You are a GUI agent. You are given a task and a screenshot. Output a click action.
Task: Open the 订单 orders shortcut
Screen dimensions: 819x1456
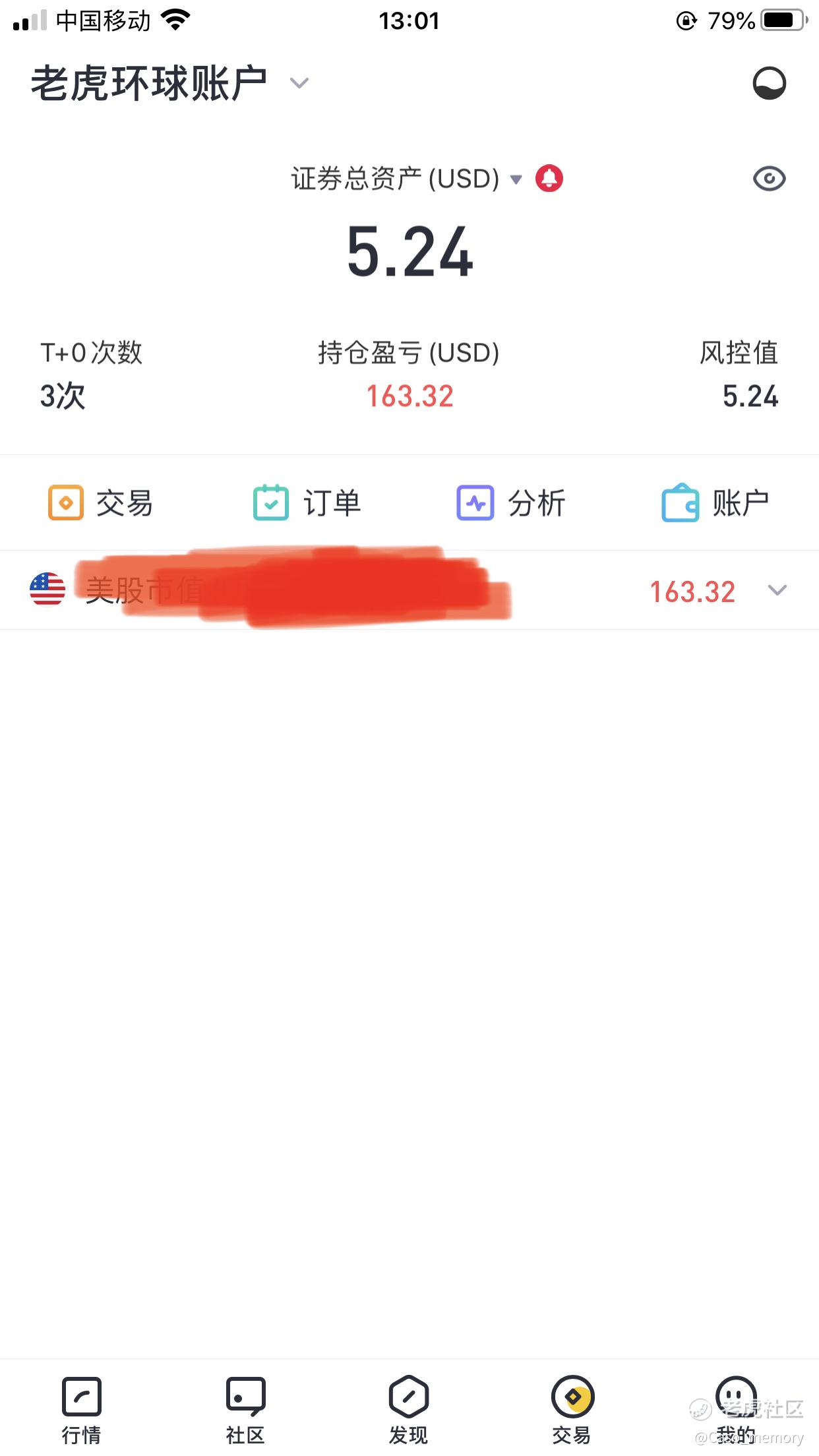pyautogui.click(x=307, y=503)
